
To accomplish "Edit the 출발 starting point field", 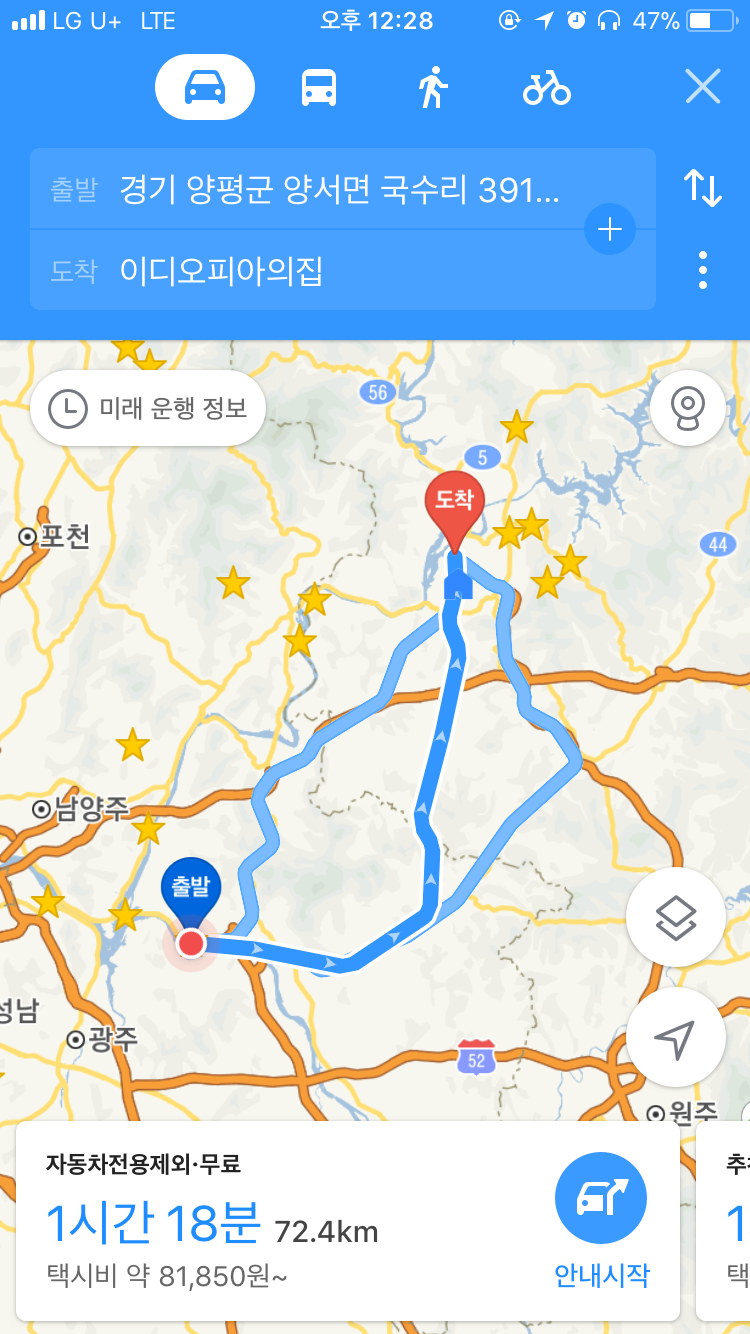I will click(x=330, y=189).
